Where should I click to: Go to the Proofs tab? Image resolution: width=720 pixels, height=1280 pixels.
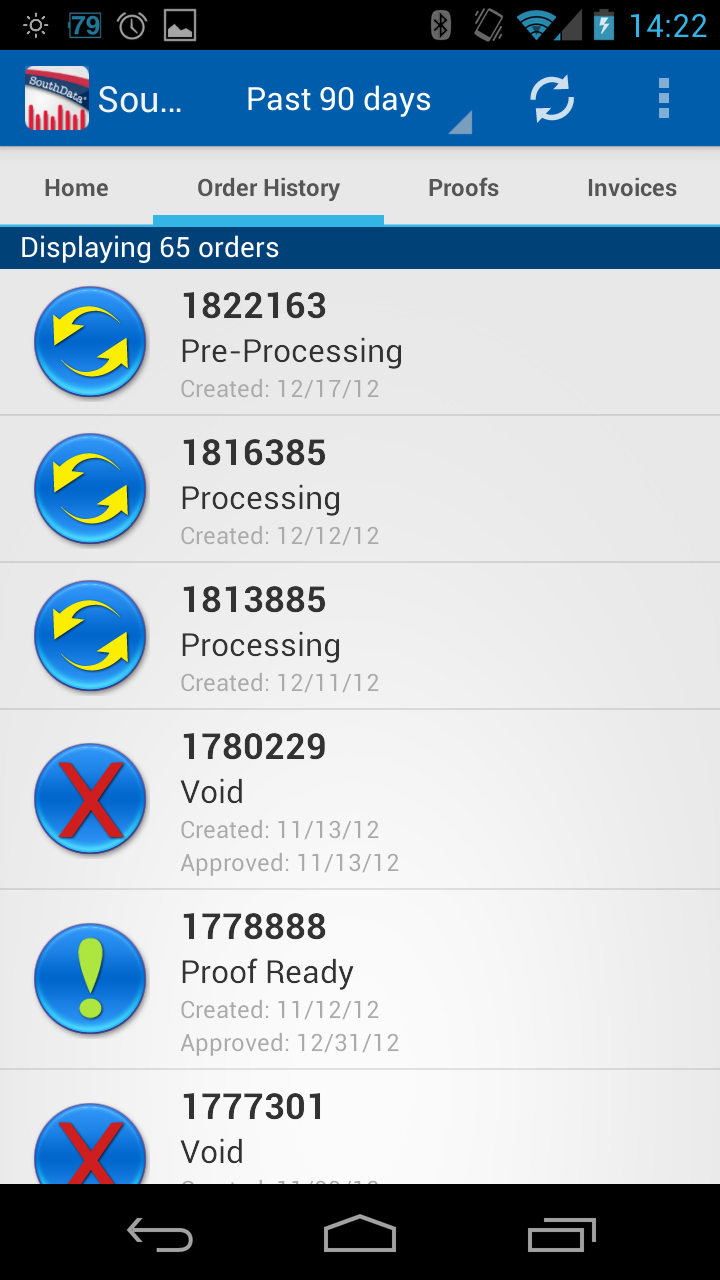pyautogui.click(x=463, y=188)
